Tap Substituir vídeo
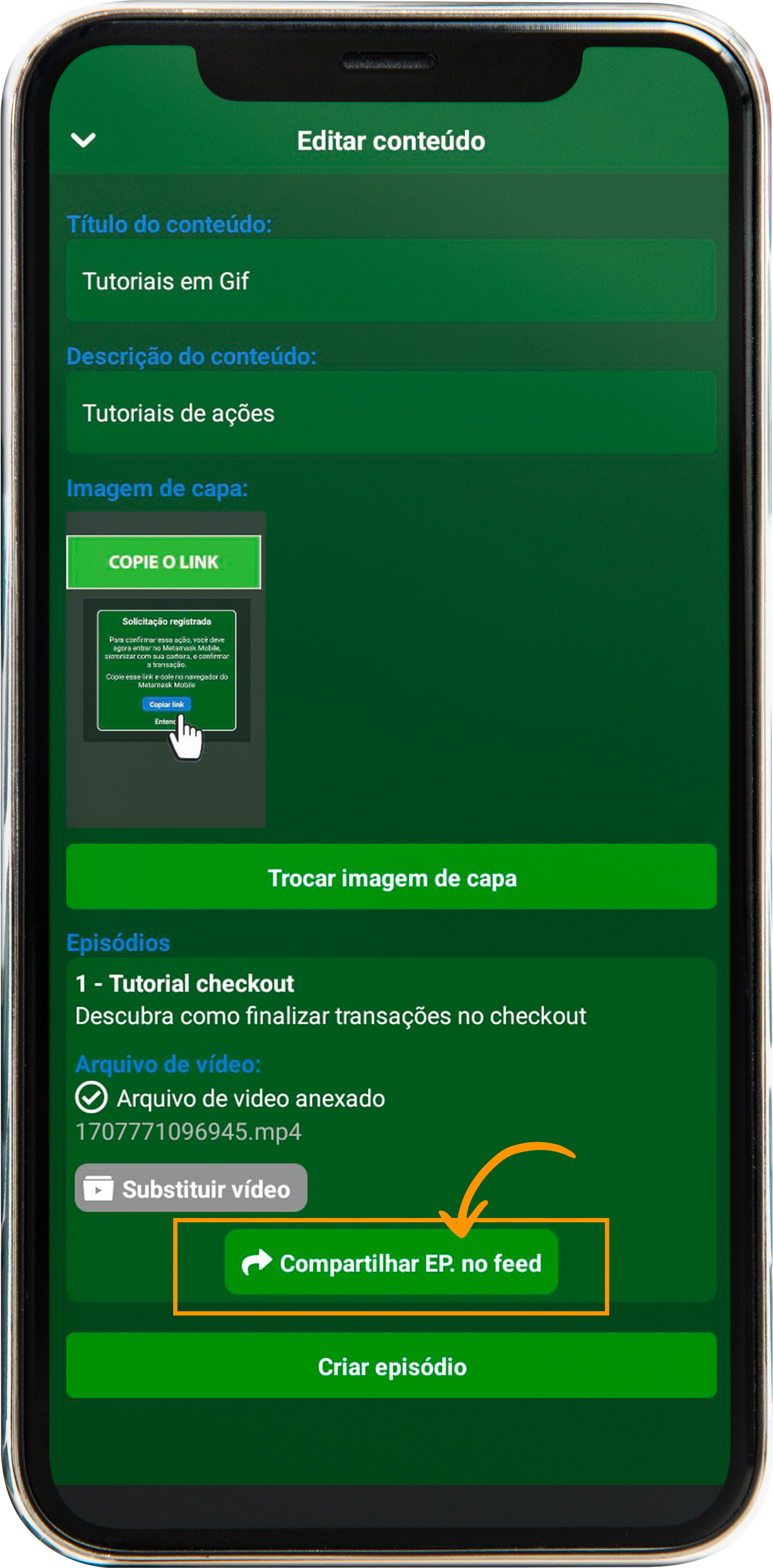Viewport: 773px width, 1568px height. (x=190, y=1189)
